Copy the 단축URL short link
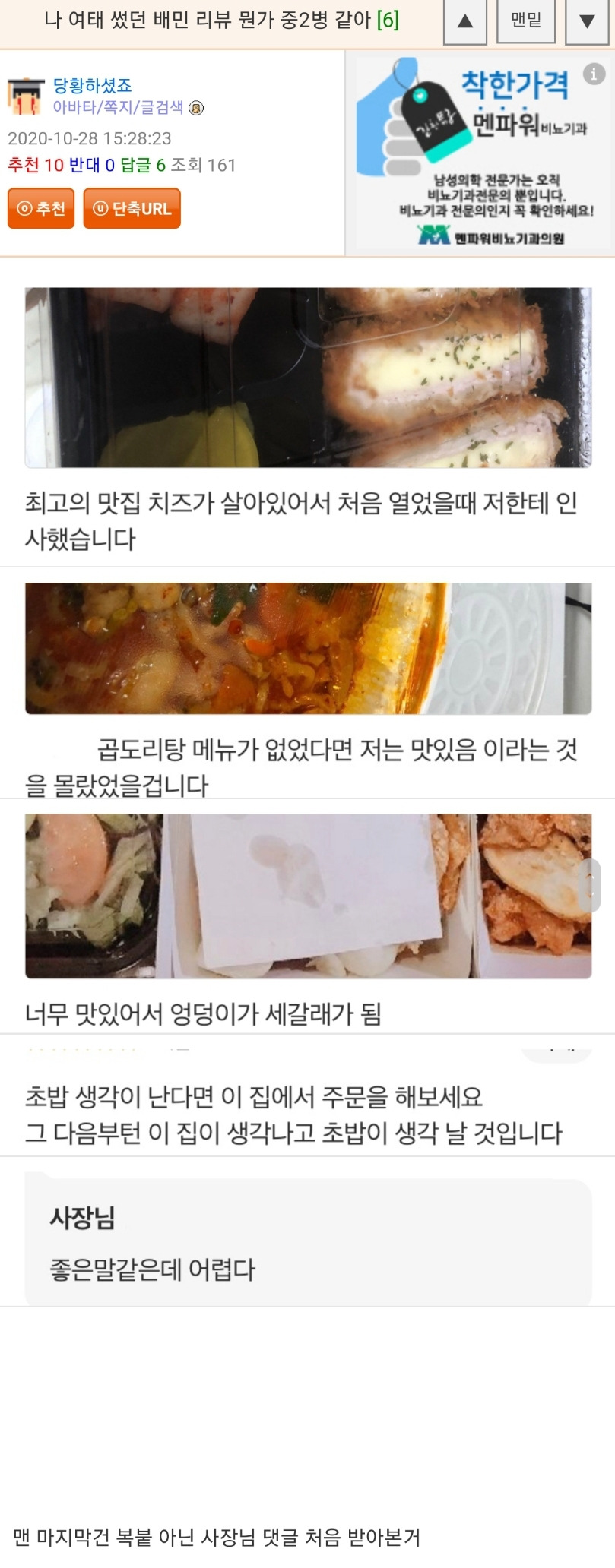The height and width of the screenshot is (1568, 615). 132,208
